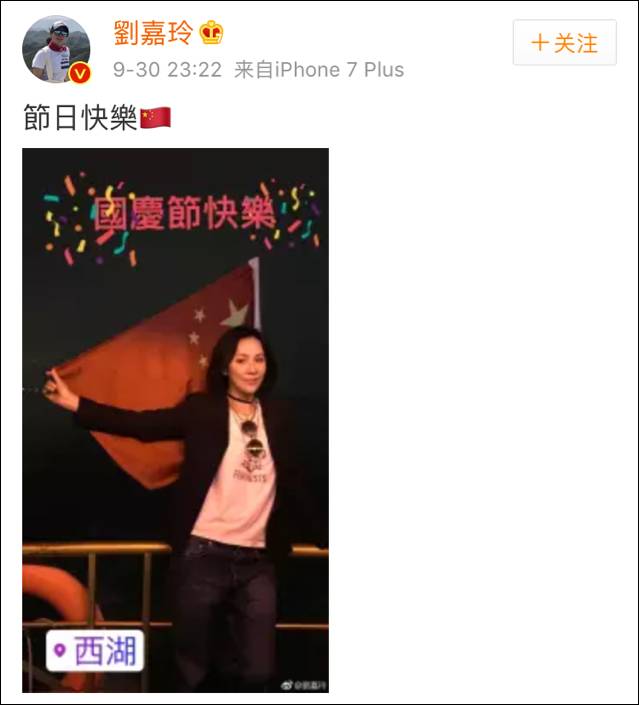Open the 劉嘉玲 username link
Image resolution: width=639 pixels, height=705 pixels.
pyautogui.click(x=153, y=32)
